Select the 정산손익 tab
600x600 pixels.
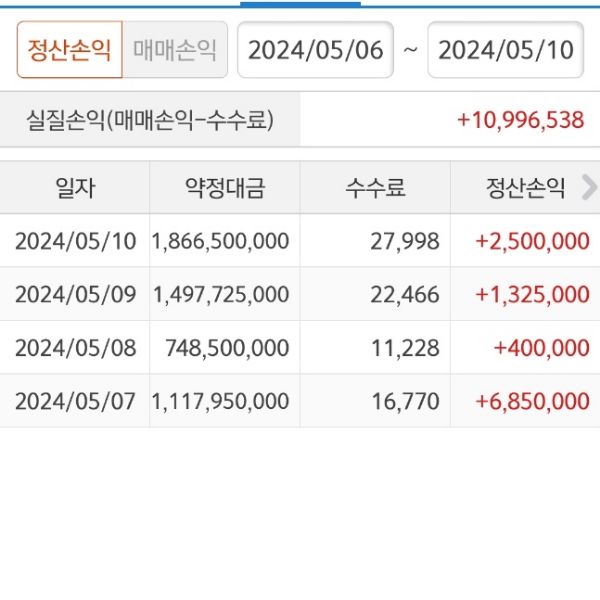70,50
